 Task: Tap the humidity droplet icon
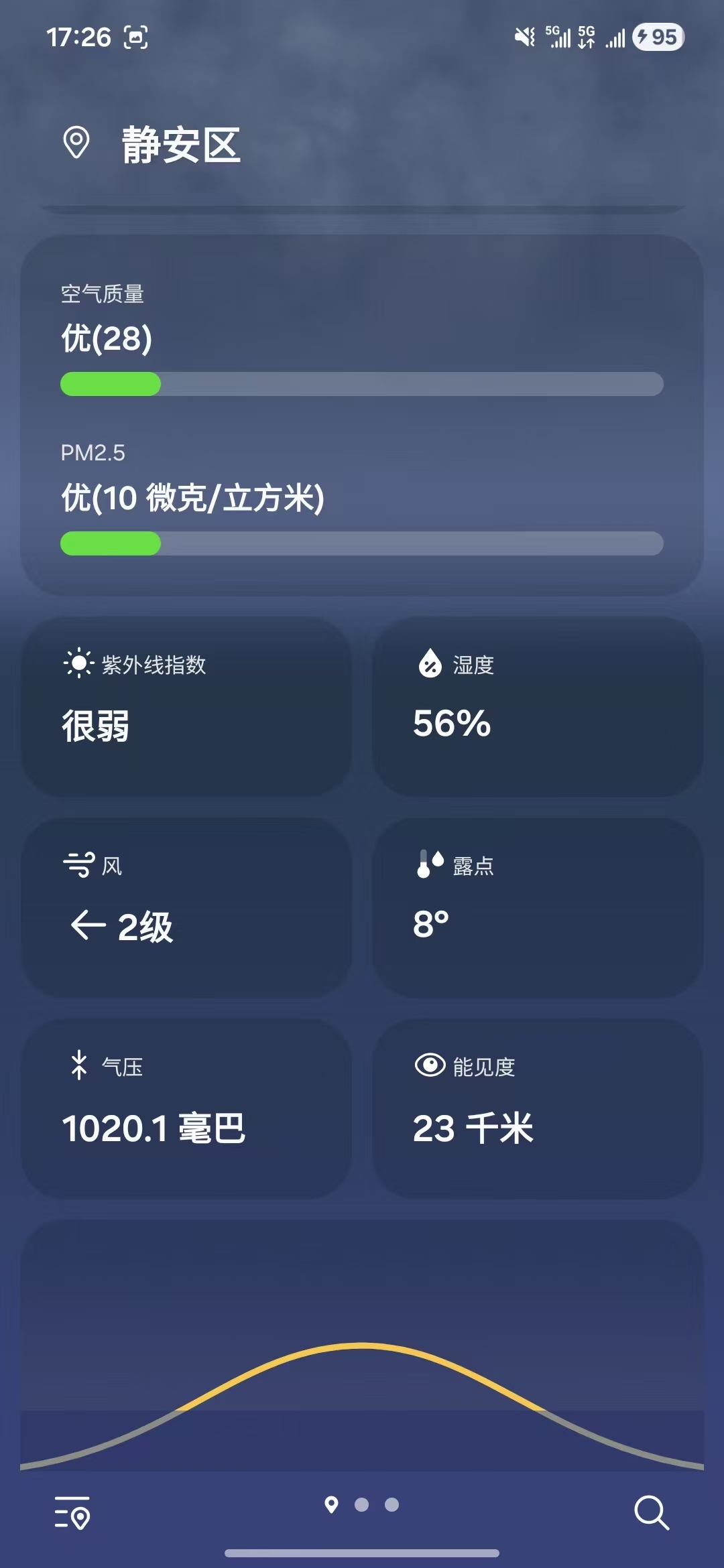pyautogui.click(x=429, y=665)
